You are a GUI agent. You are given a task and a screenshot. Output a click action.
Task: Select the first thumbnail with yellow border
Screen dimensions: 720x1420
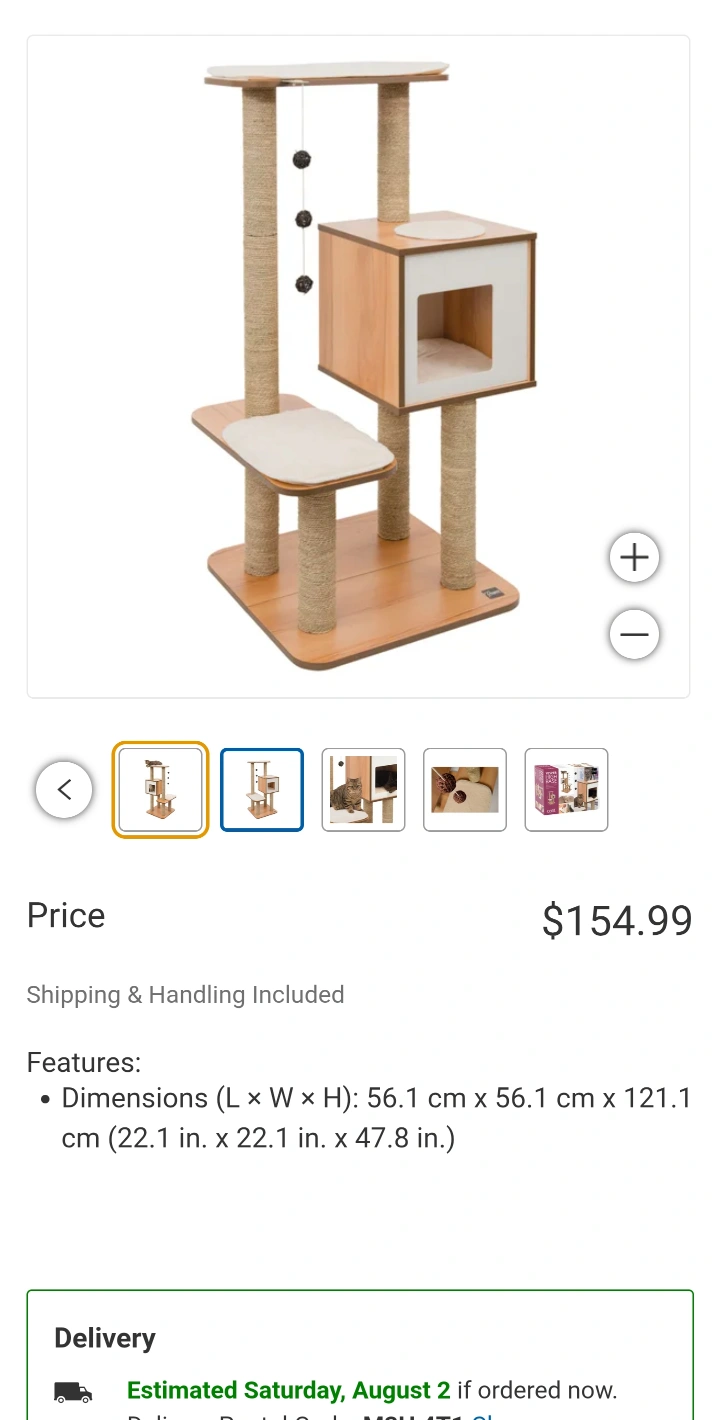click(160, 790)
